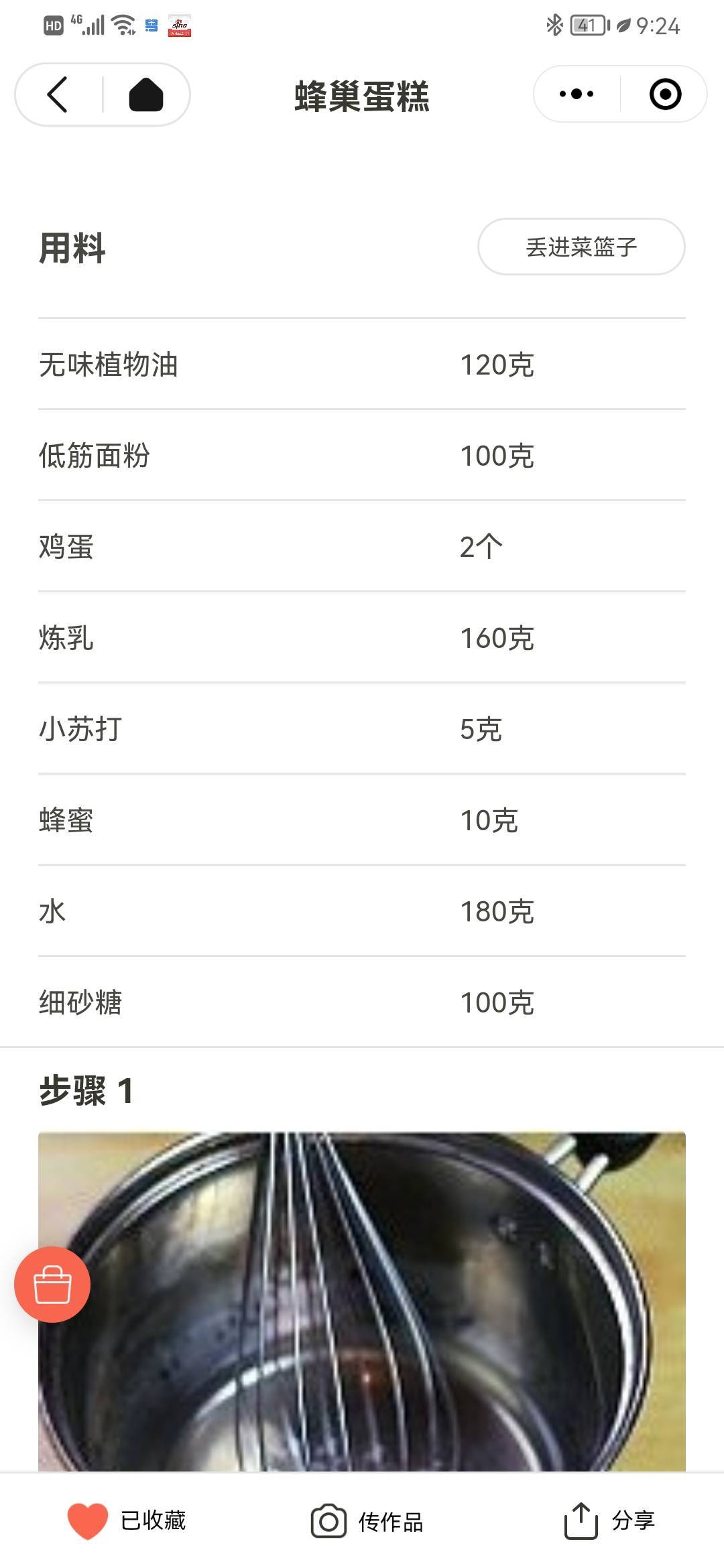Go back from the recipe page
724x1568 pixels.
(58, 94)
